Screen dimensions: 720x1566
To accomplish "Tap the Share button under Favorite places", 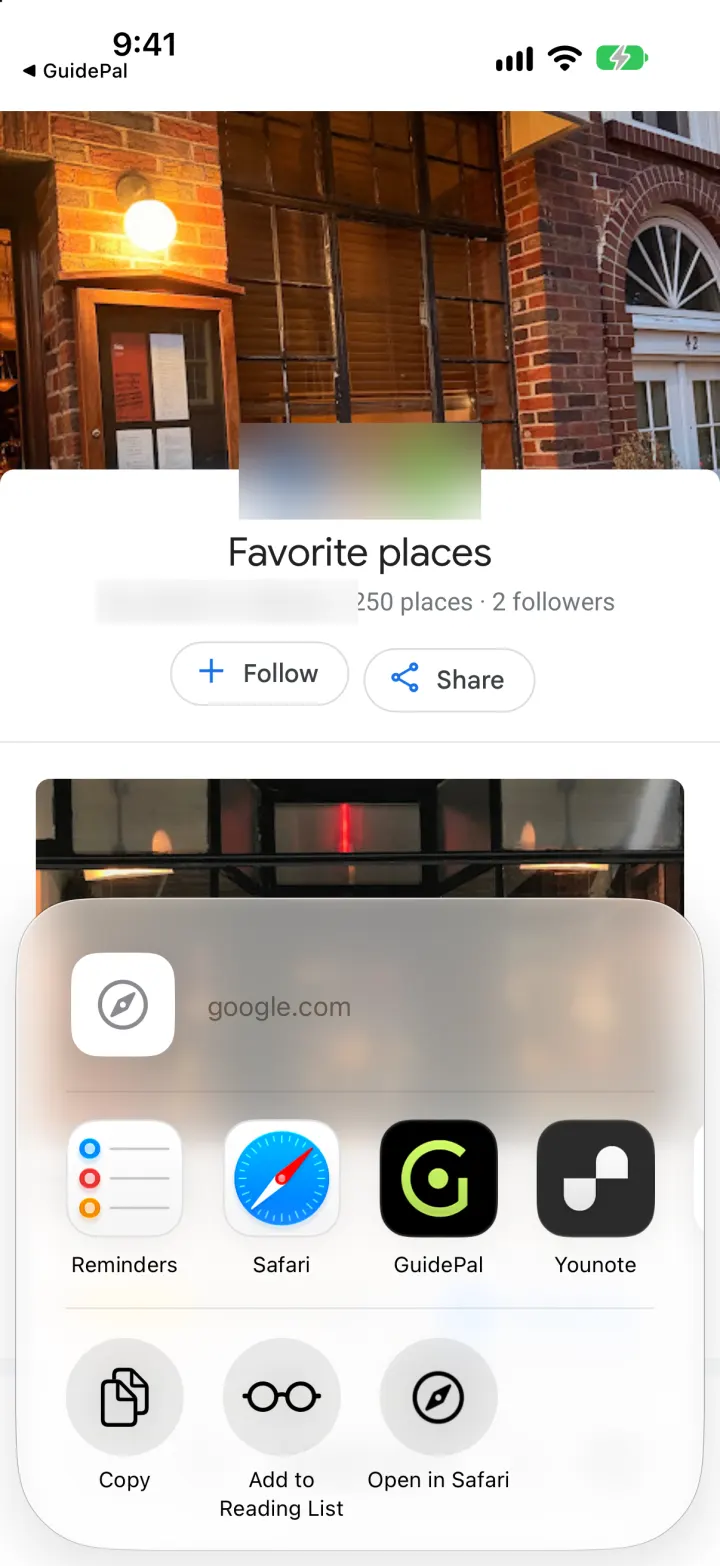I will tap(449, 680).
